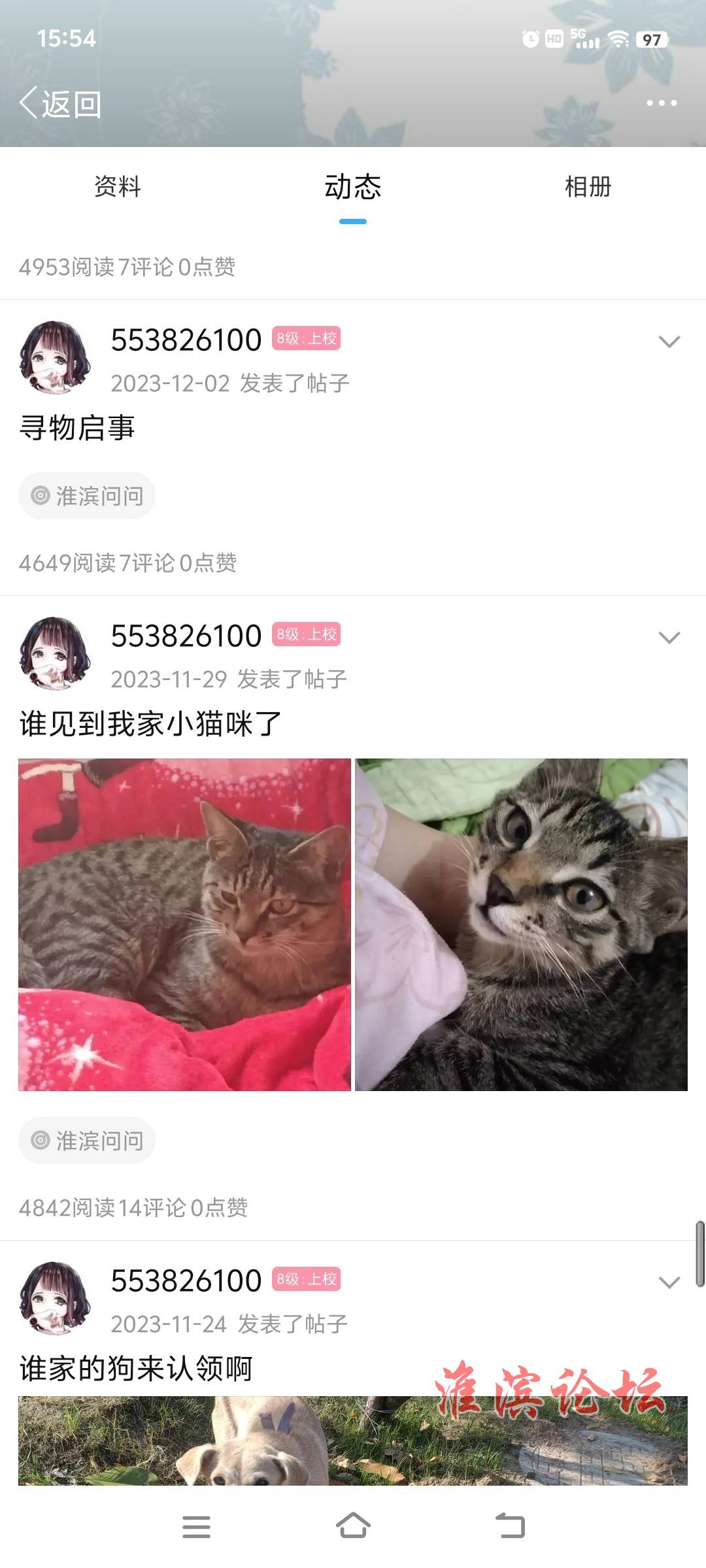Open the three-dot overflow menu
The width and height of the screenshot is (706, 1568).
[661, 103]
